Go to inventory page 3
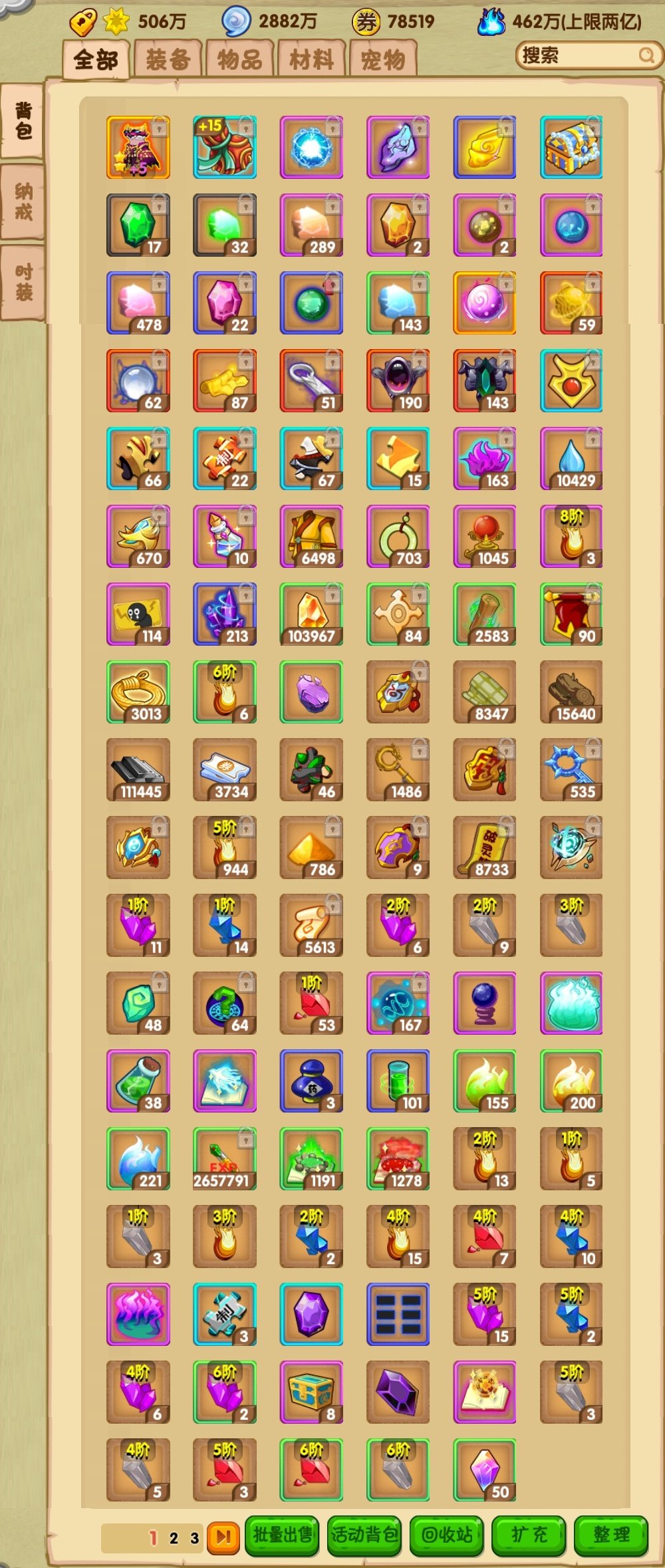 click(x=194, y=1537)
